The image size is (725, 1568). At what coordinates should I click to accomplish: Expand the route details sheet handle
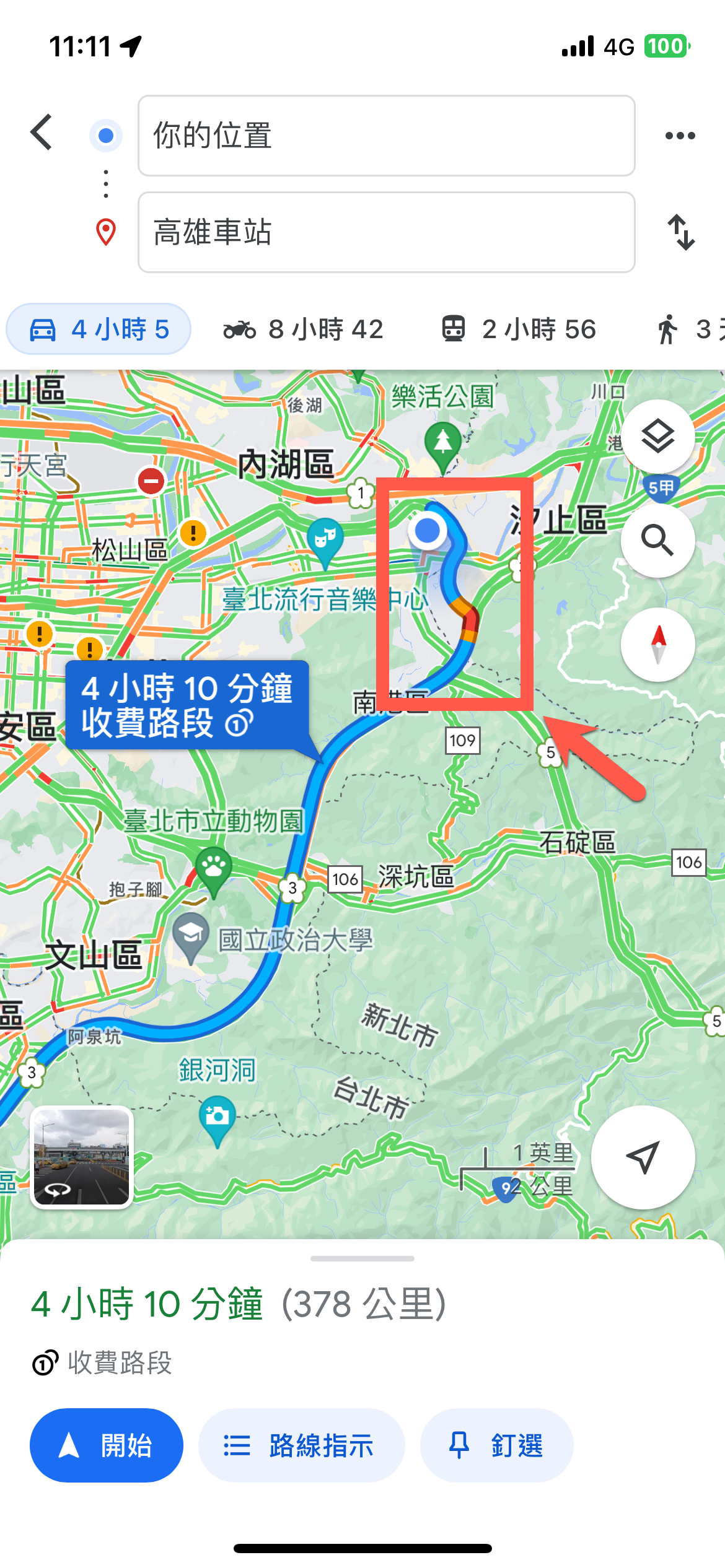pos(362,1258)
